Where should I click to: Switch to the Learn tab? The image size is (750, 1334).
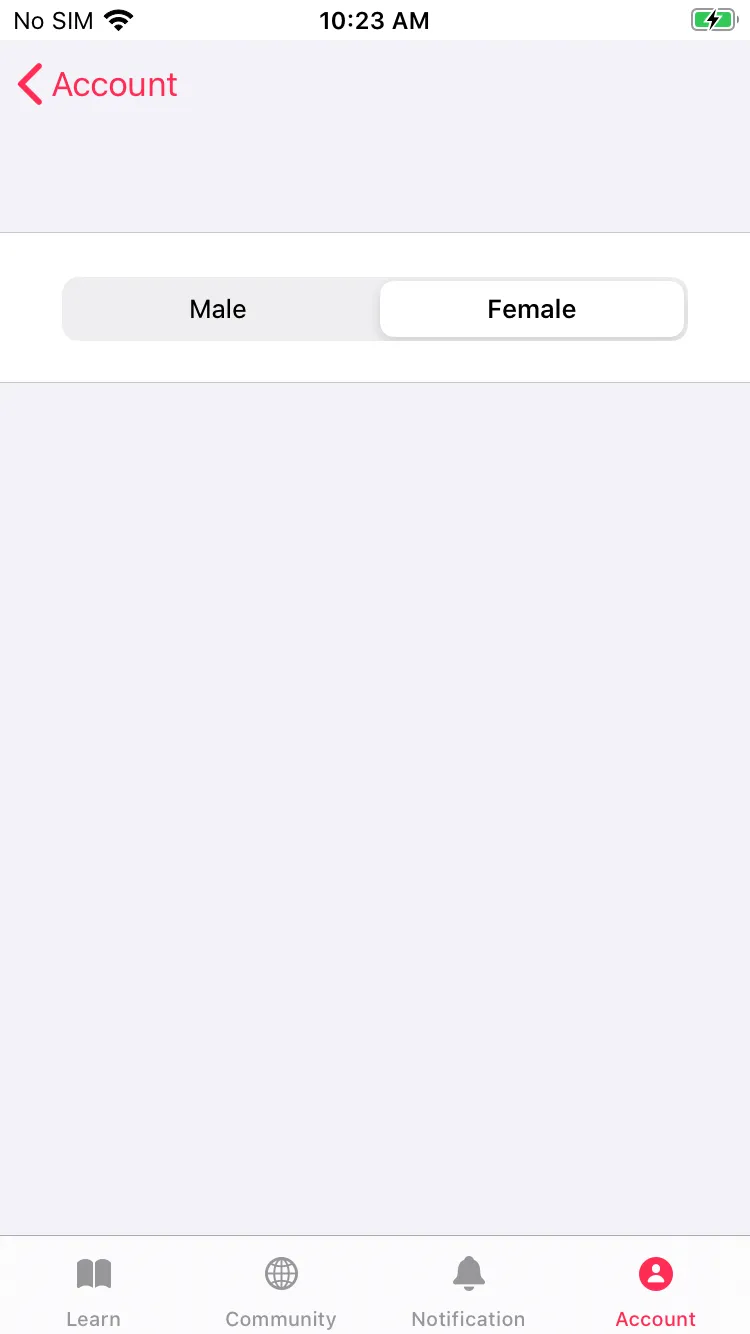(x=94, y=1290)
